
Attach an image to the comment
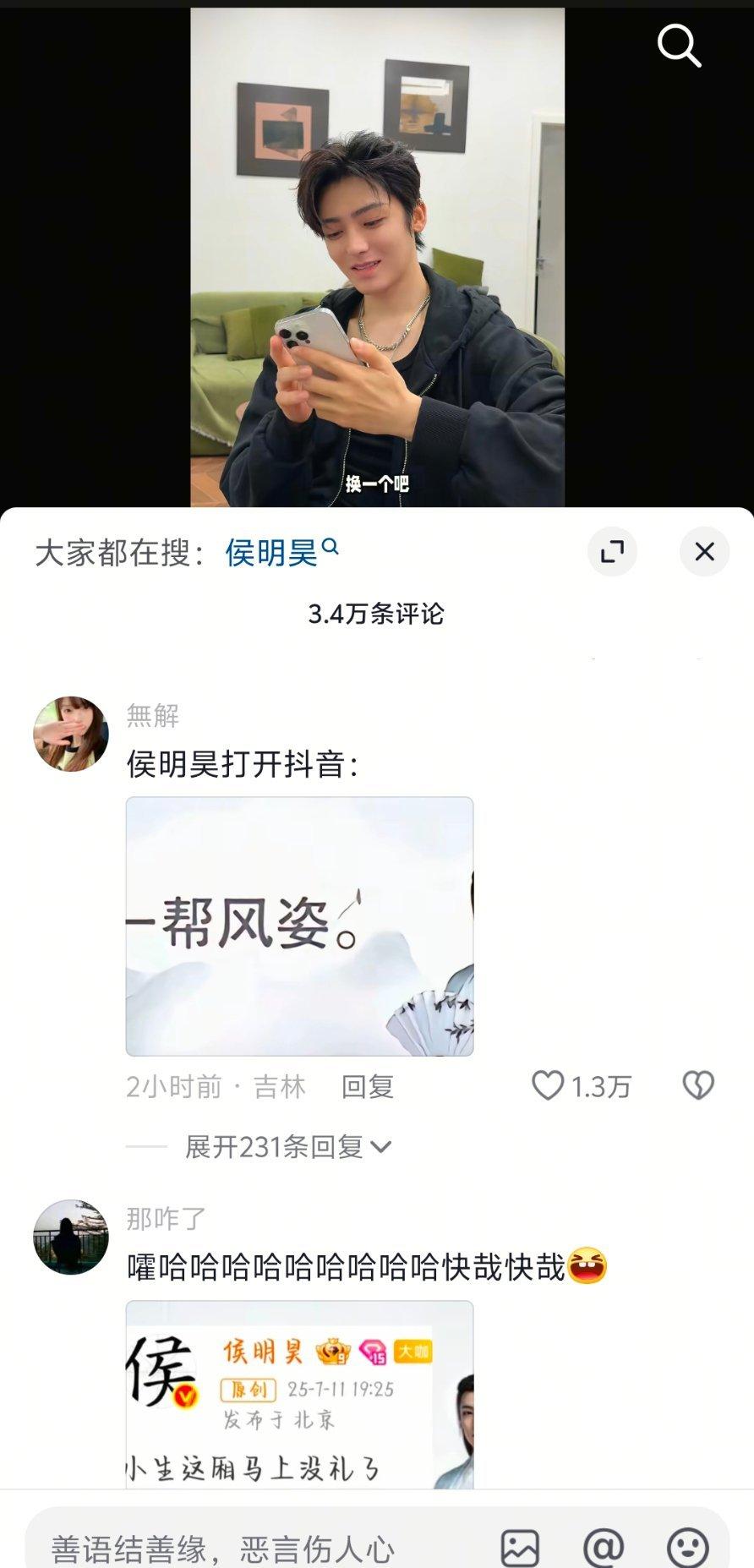pyautogui.click(x=520, y=1548)
